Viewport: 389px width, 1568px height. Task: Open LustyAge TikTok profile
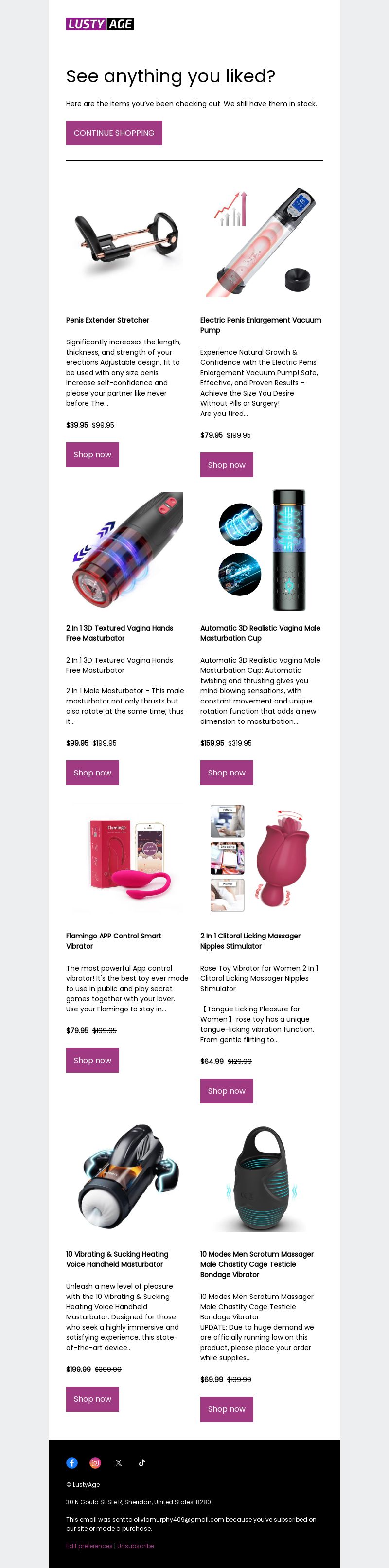point(142,1462)
